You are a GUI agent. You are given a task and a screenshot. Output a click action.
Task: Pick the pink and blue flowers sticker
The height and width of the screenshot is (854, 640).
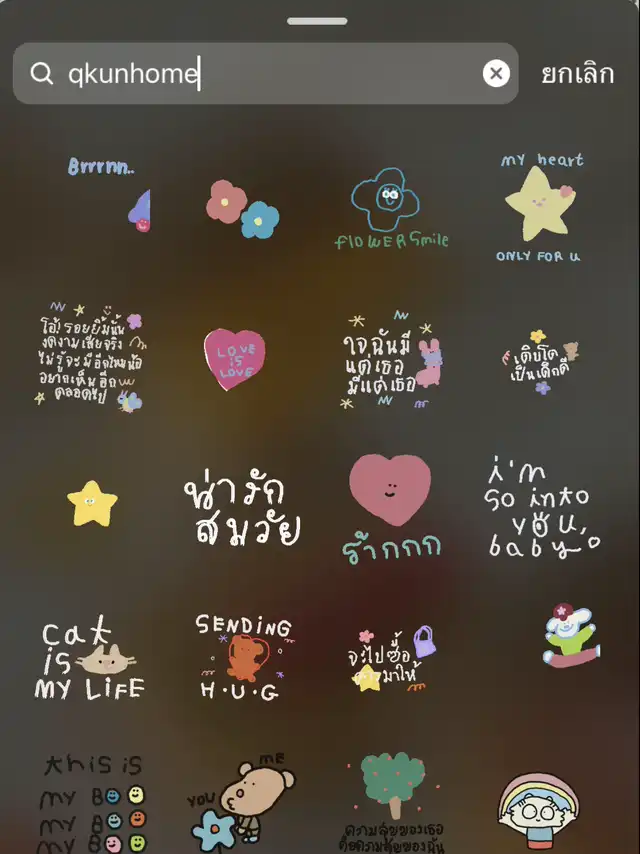243,208
